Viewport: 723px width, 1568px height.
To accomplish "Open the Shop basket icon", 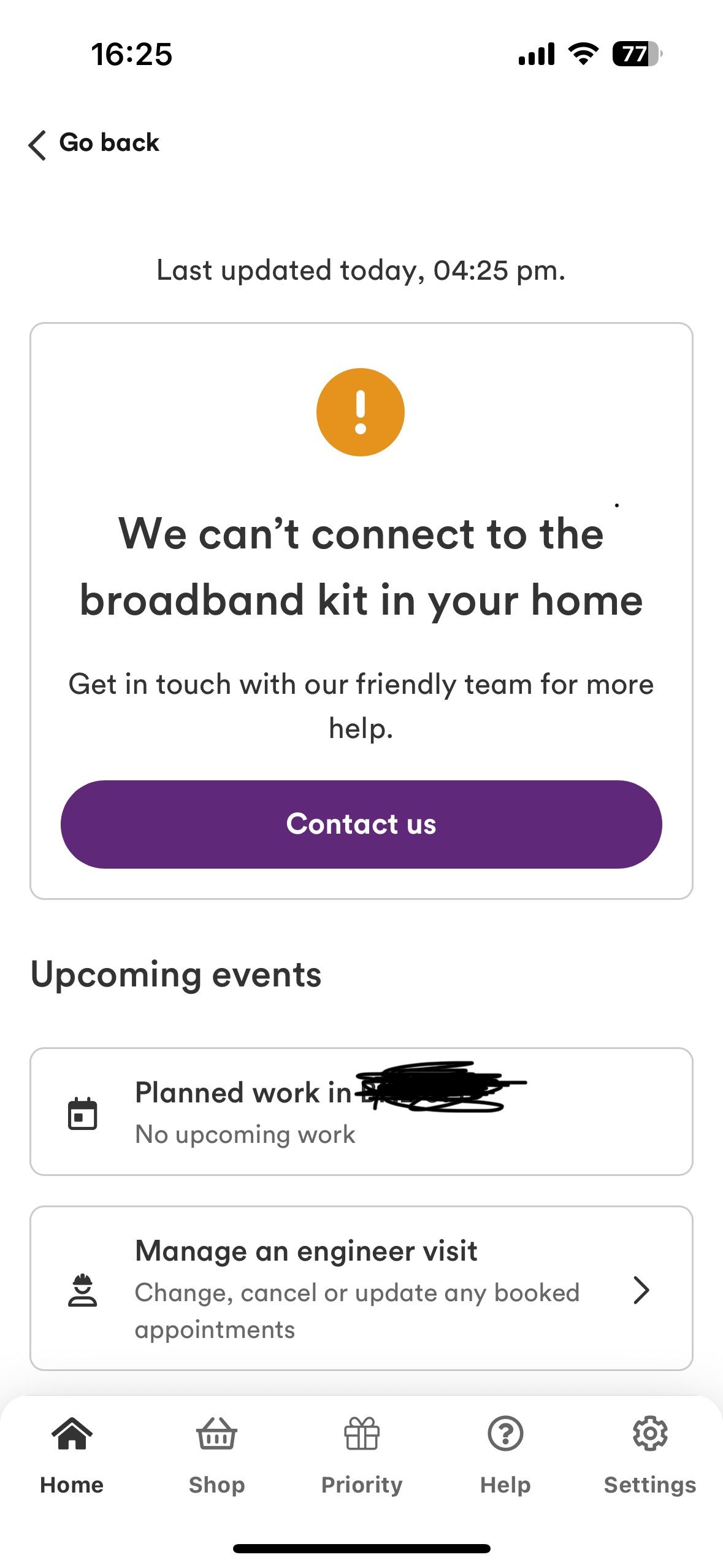I will pyautogui.click(x=216, y=1434).
